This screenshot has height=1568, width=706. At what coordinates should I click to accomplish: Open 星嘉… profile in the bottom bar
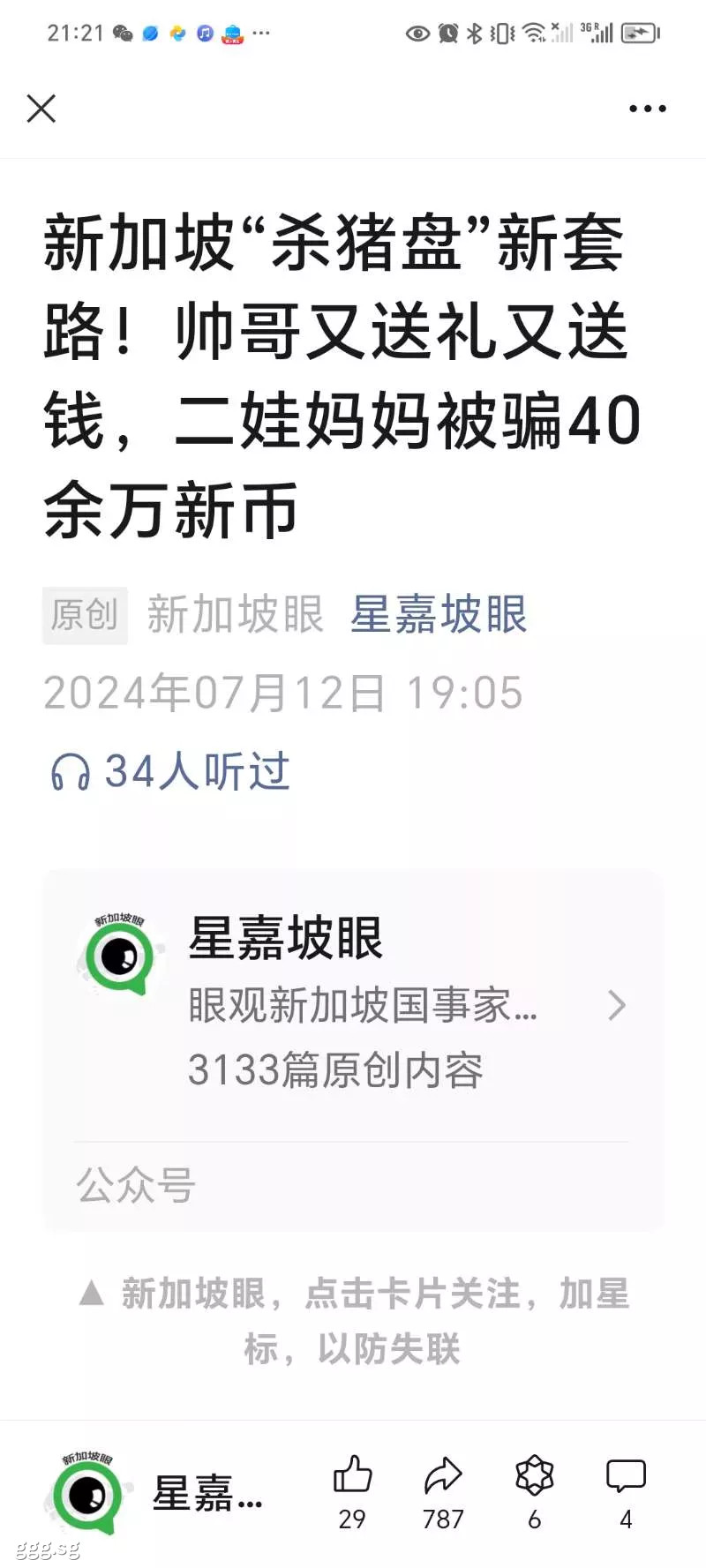click(155, 1494)
